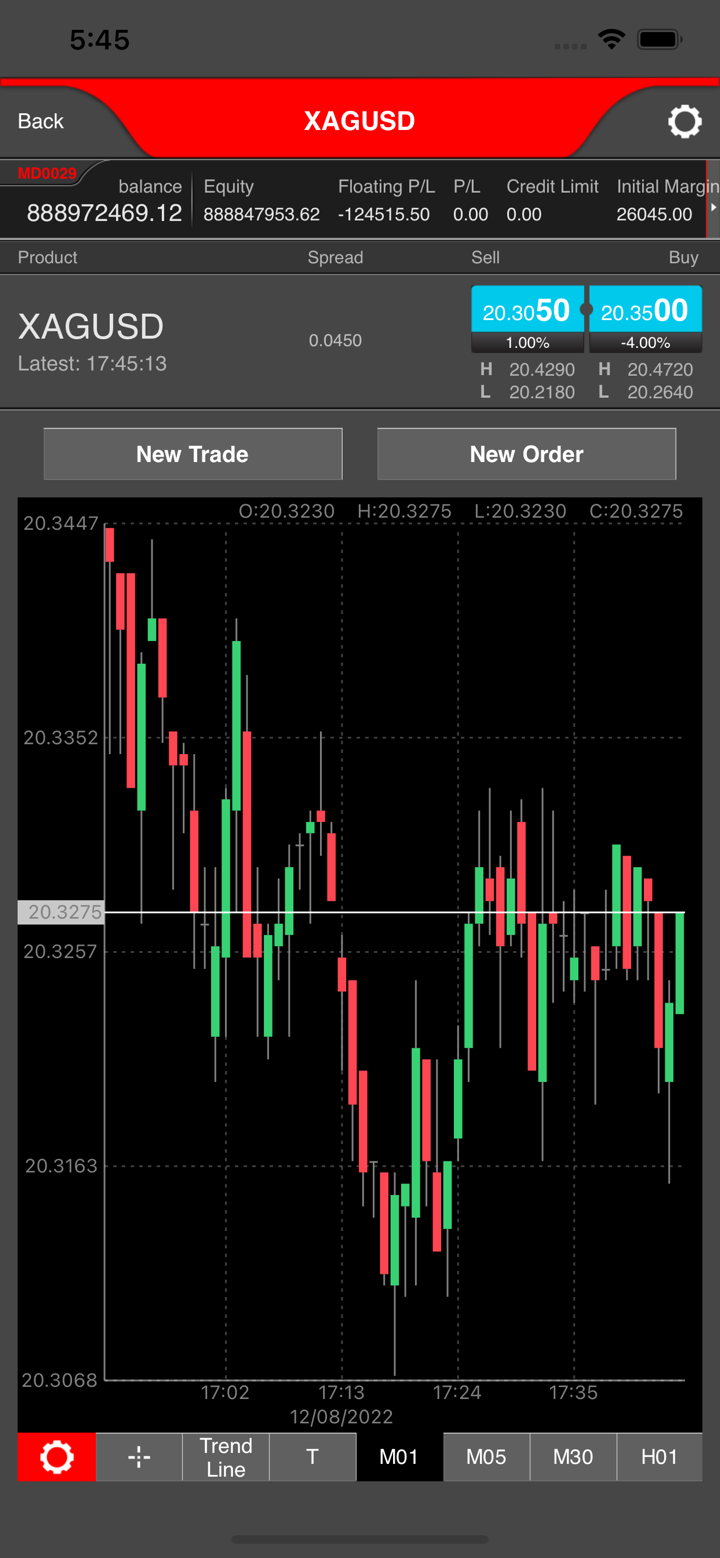Expand account info with the right arrow
This screenshot has width=720, height=1558.
713,207
